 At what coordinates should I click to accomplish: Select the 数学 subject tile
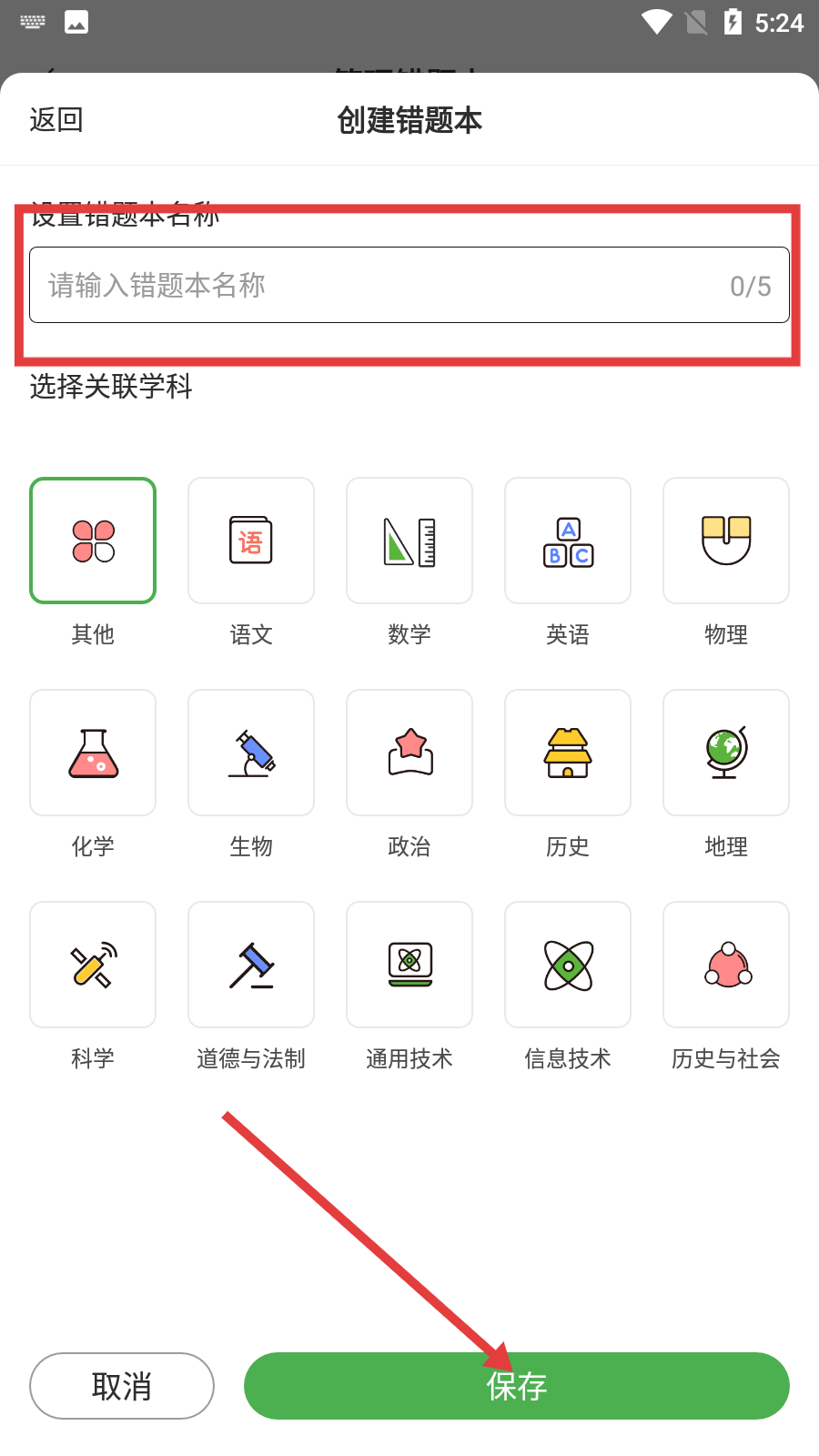(x=409, y=541)
